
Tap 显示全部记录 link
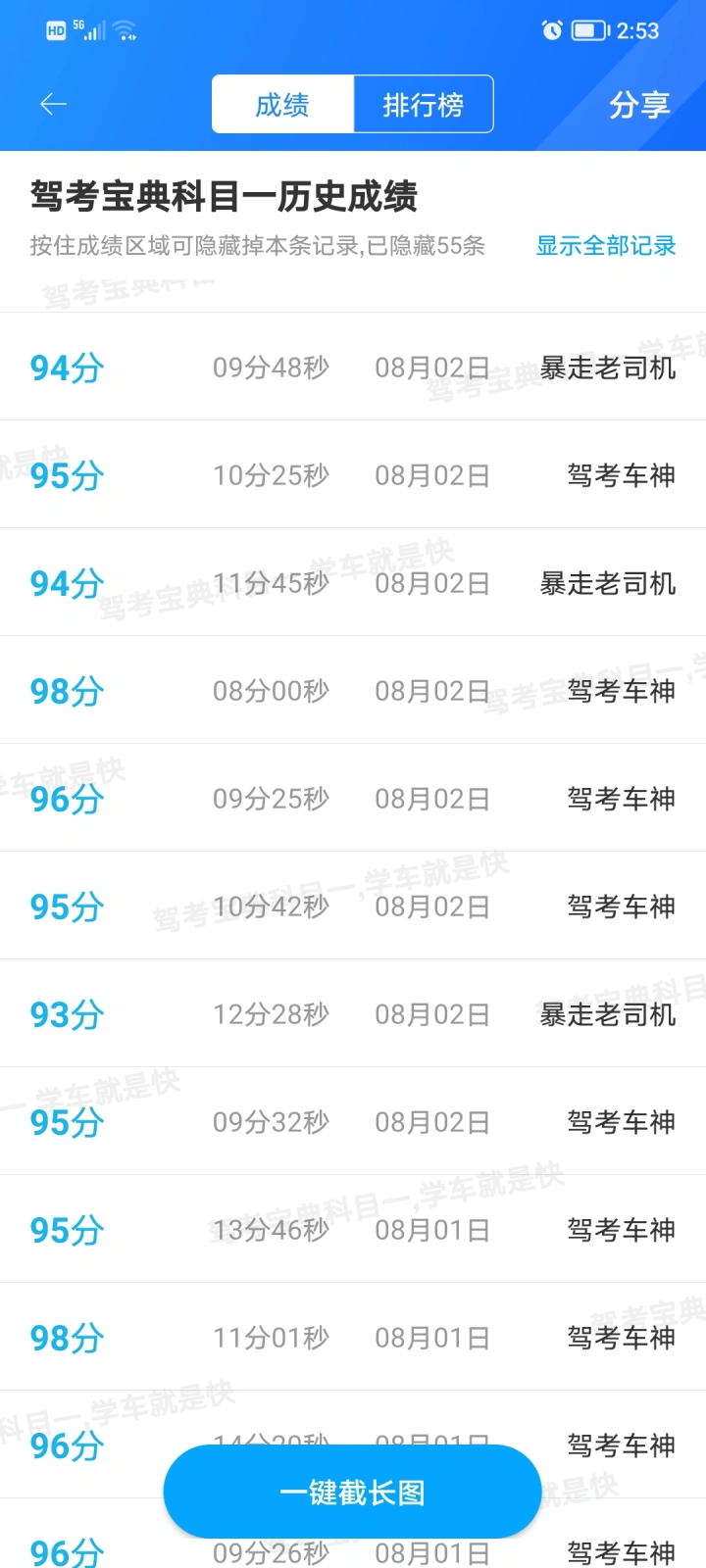pyautogui.click(x=606, y=245)
